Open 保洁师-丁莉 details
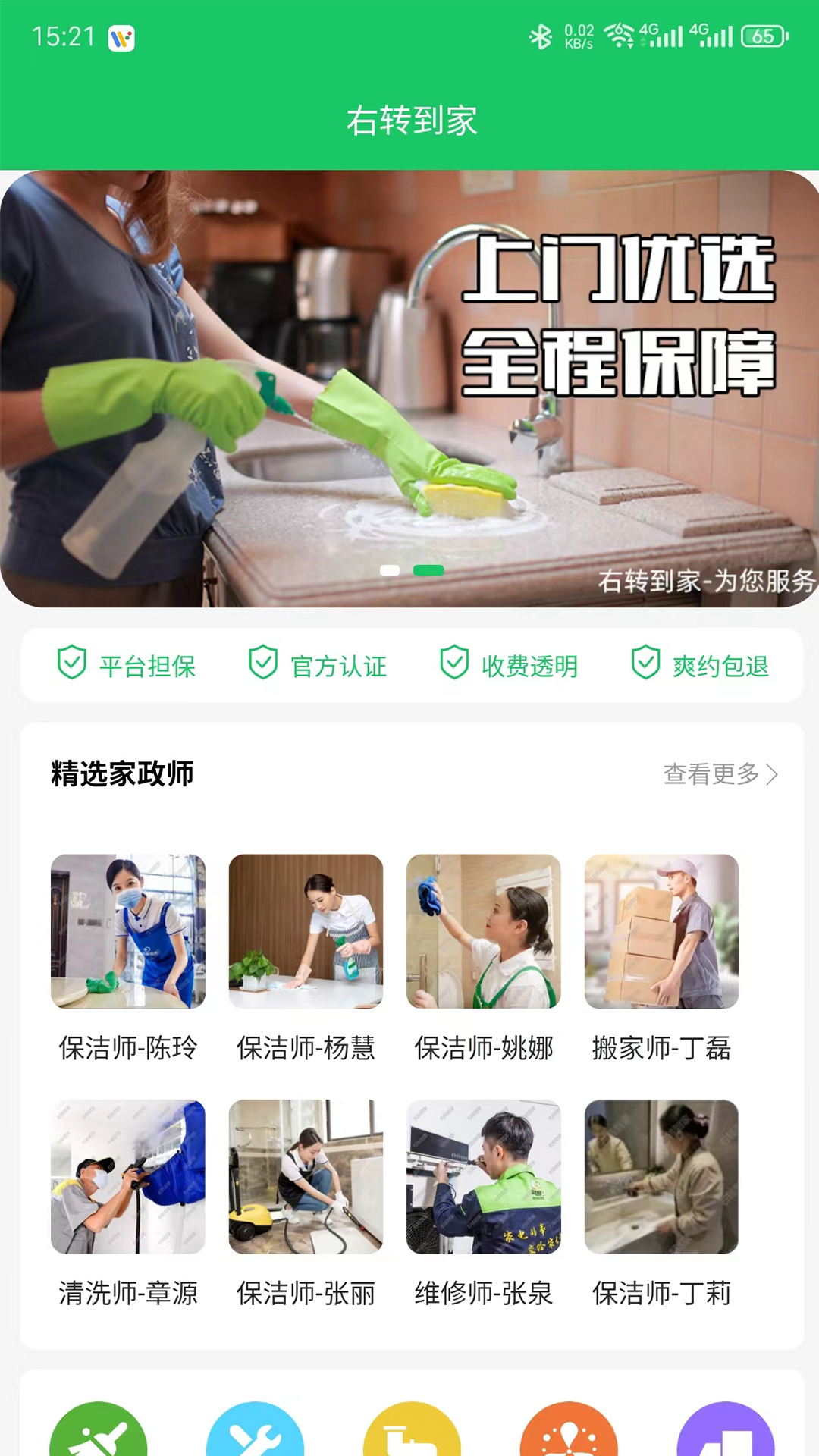 661,1176
